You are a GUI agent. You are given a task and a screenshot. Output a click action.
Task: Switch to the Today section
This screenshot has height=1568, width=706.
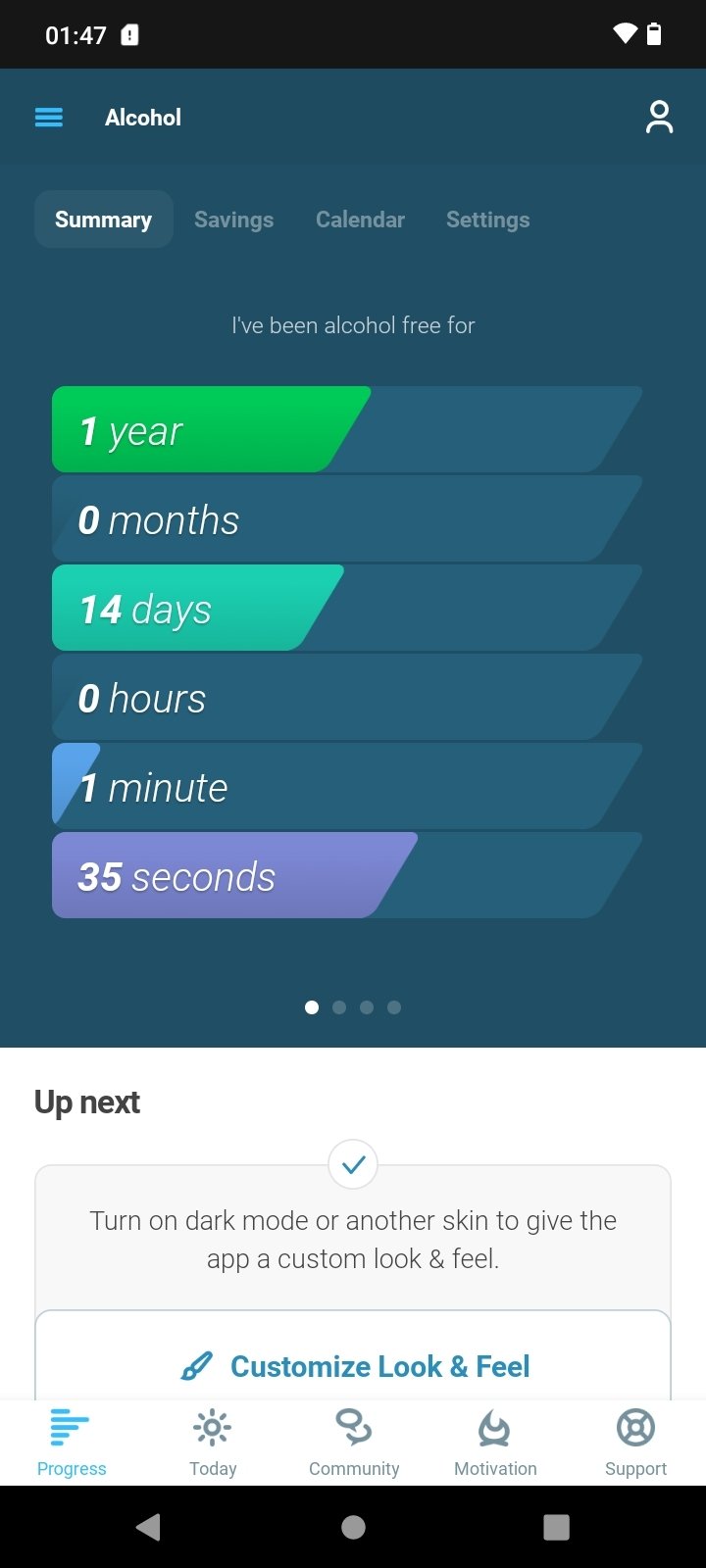pos(213,1443)
